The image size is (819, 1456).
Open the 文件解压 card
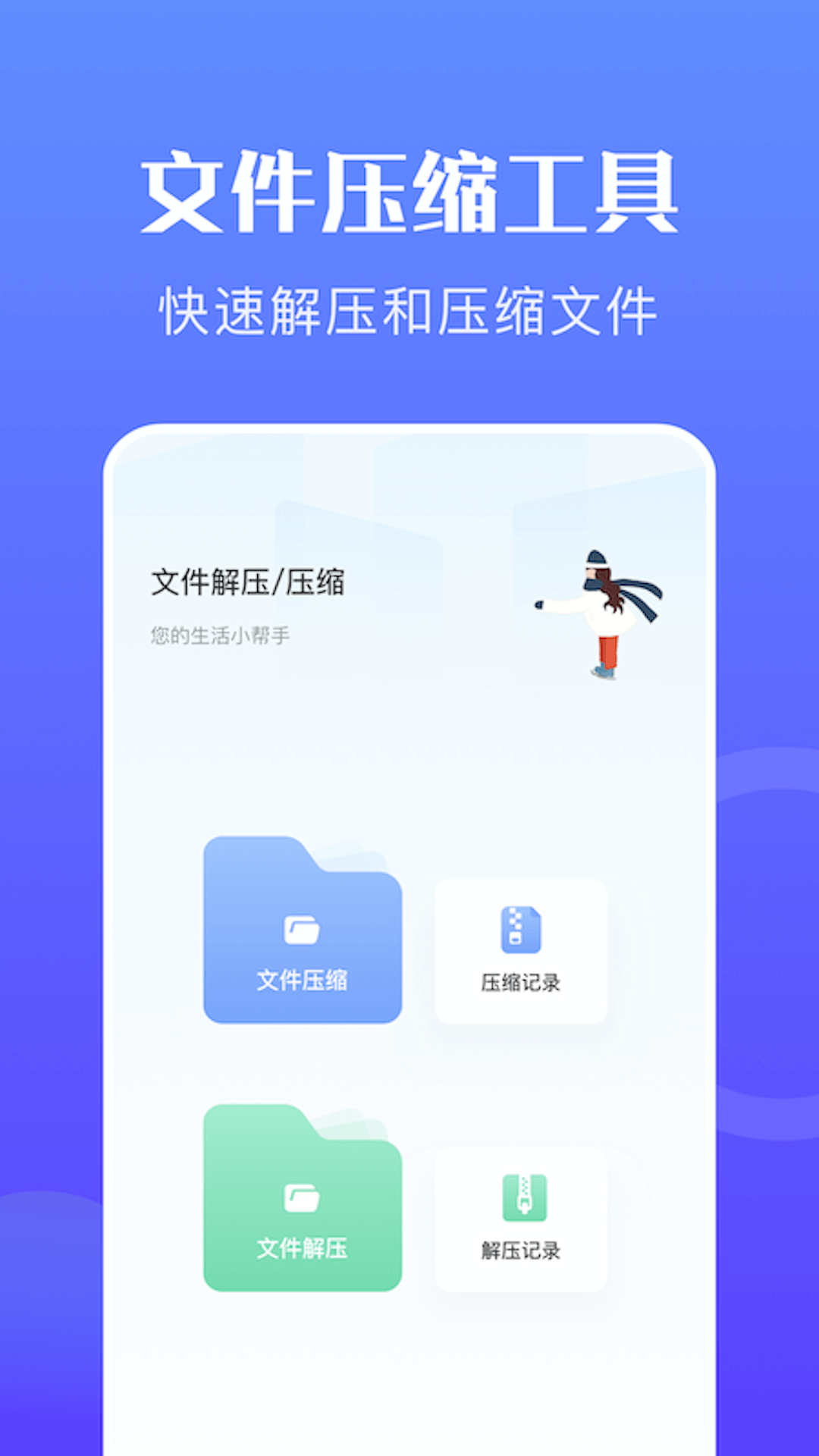pyautogui.click(x=302, y=1206)
